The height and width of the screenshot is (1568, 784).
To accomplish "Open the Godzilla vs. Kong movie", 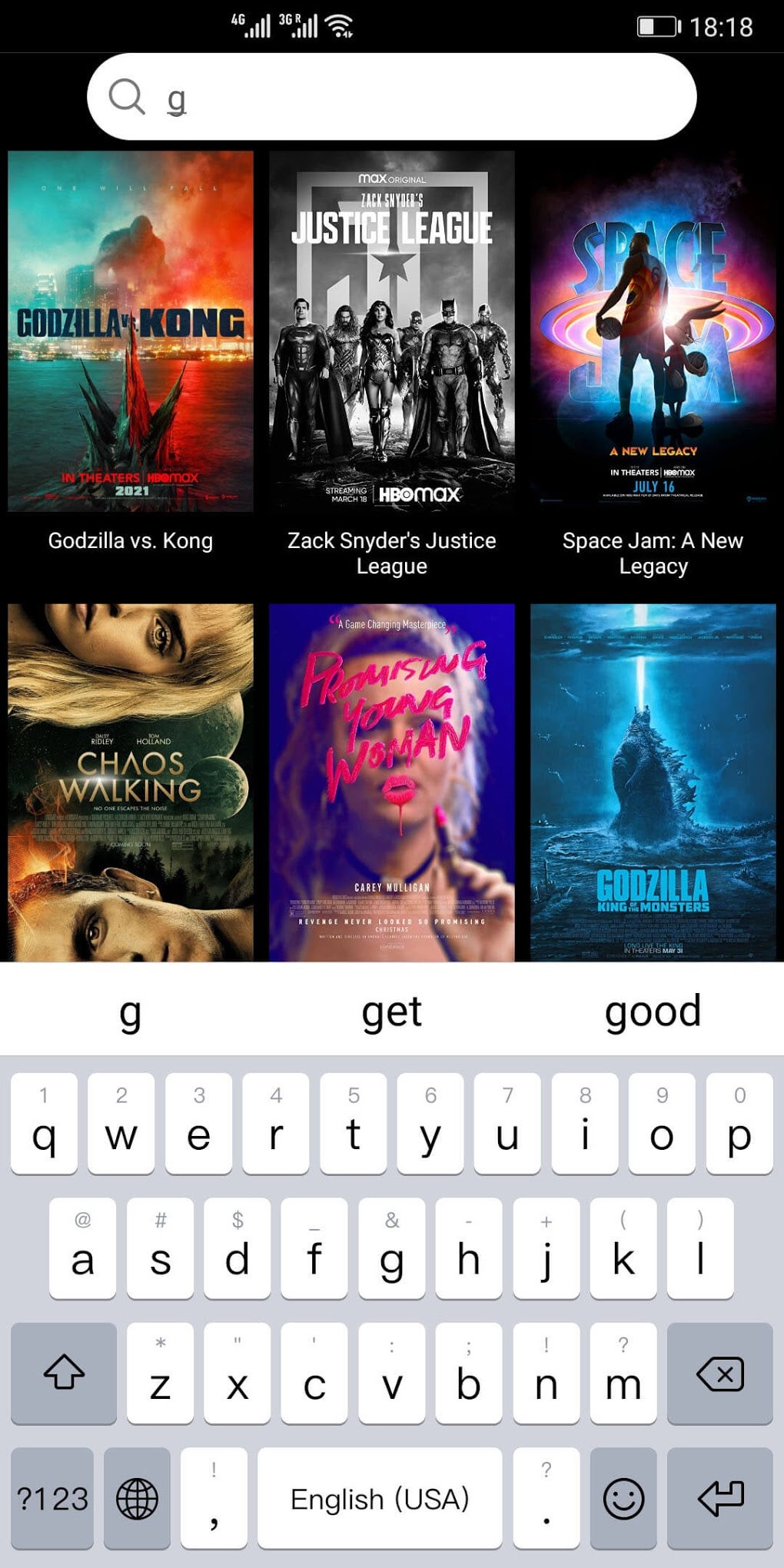I will pos(131,332).
